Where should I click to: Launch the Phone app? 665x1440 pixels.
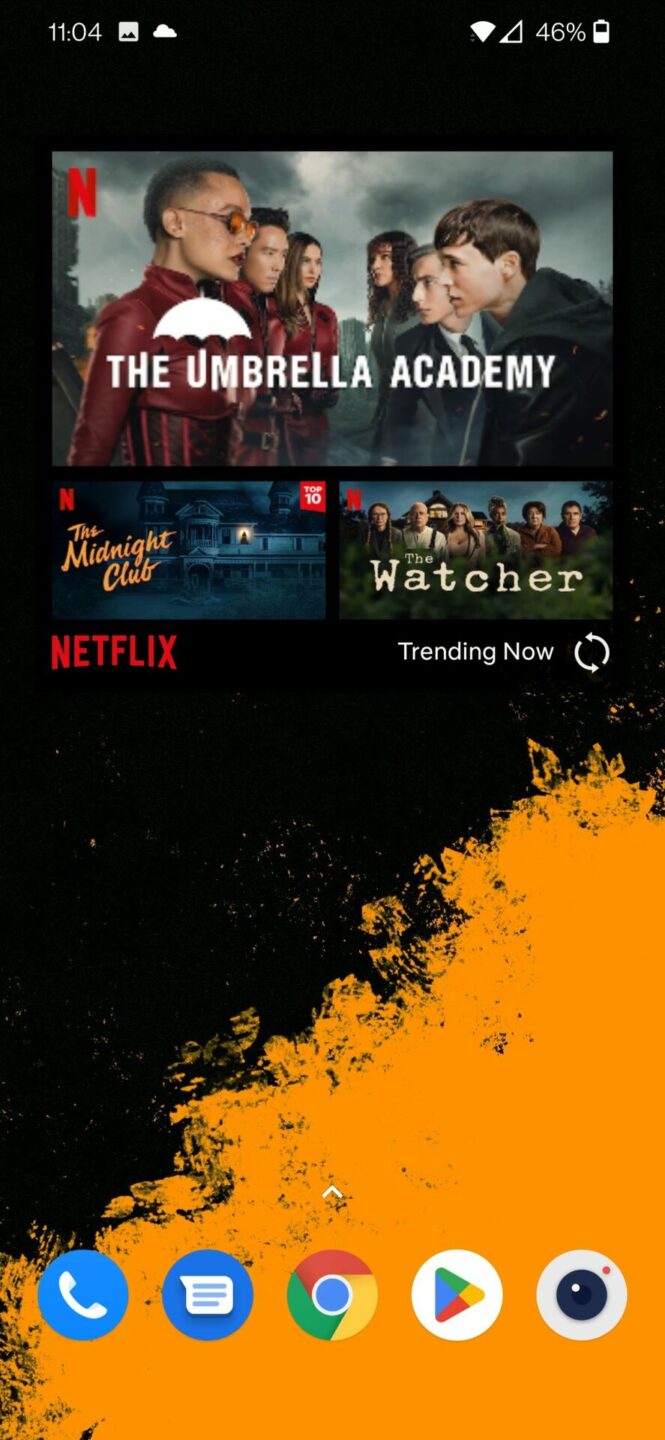83,1295
